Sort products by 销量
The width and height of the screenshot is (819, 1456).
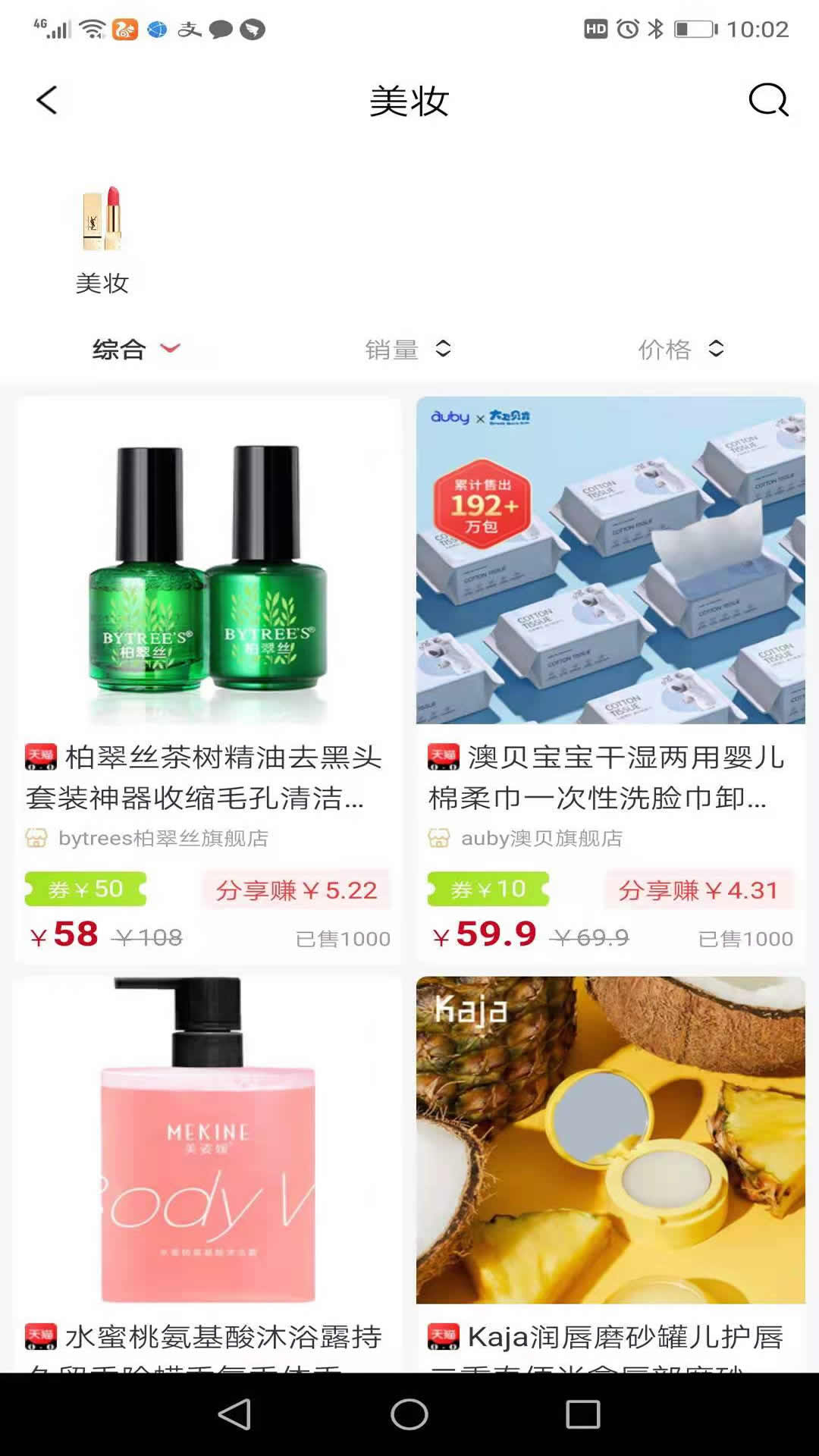coord(408,349)
